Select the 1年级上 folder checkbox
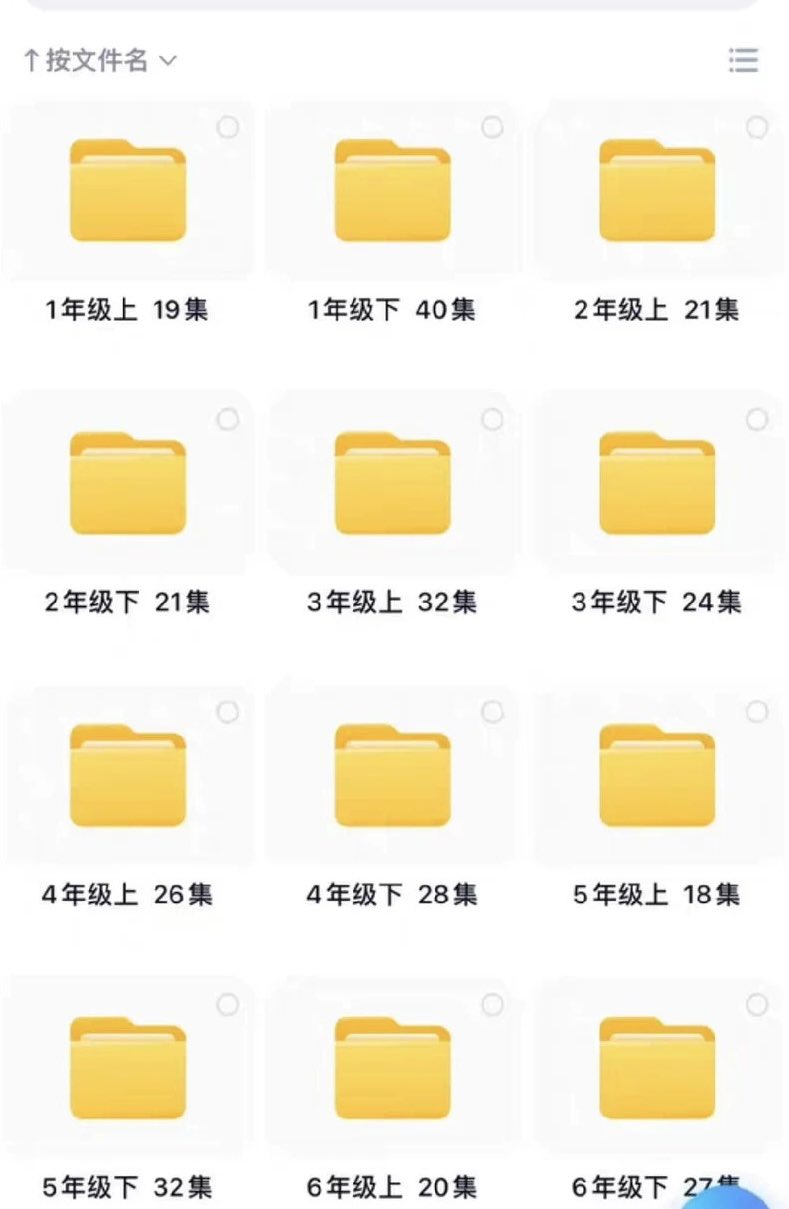This screenshot has width=789, height=1209. pyautogui.click(x=228, y=127)
